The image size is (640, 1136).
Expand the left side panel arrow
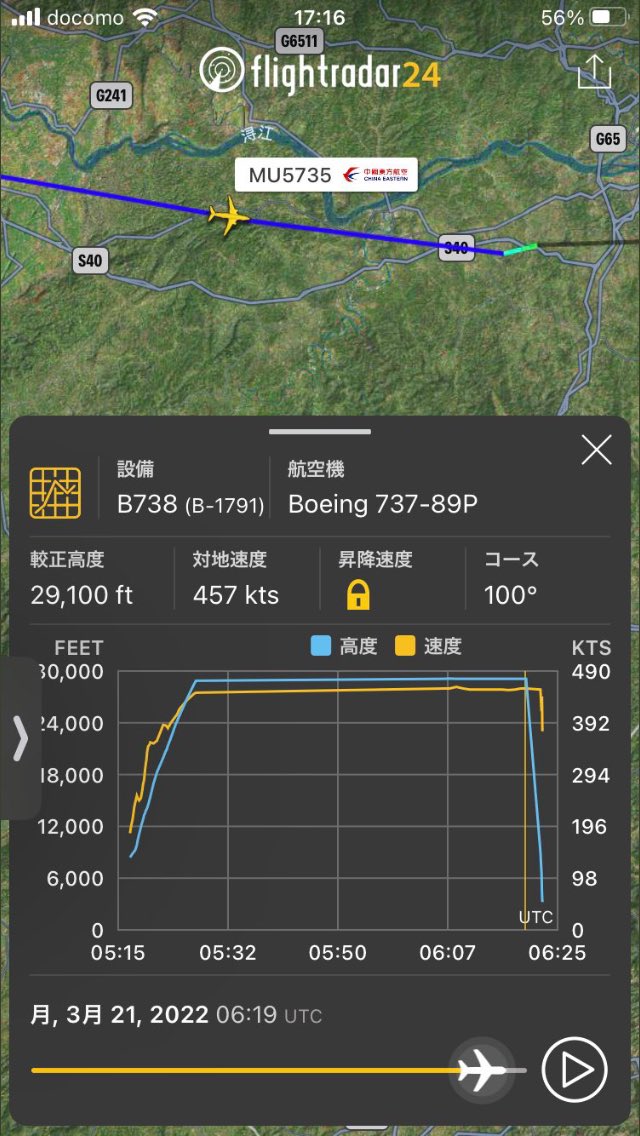coord(20,738)
